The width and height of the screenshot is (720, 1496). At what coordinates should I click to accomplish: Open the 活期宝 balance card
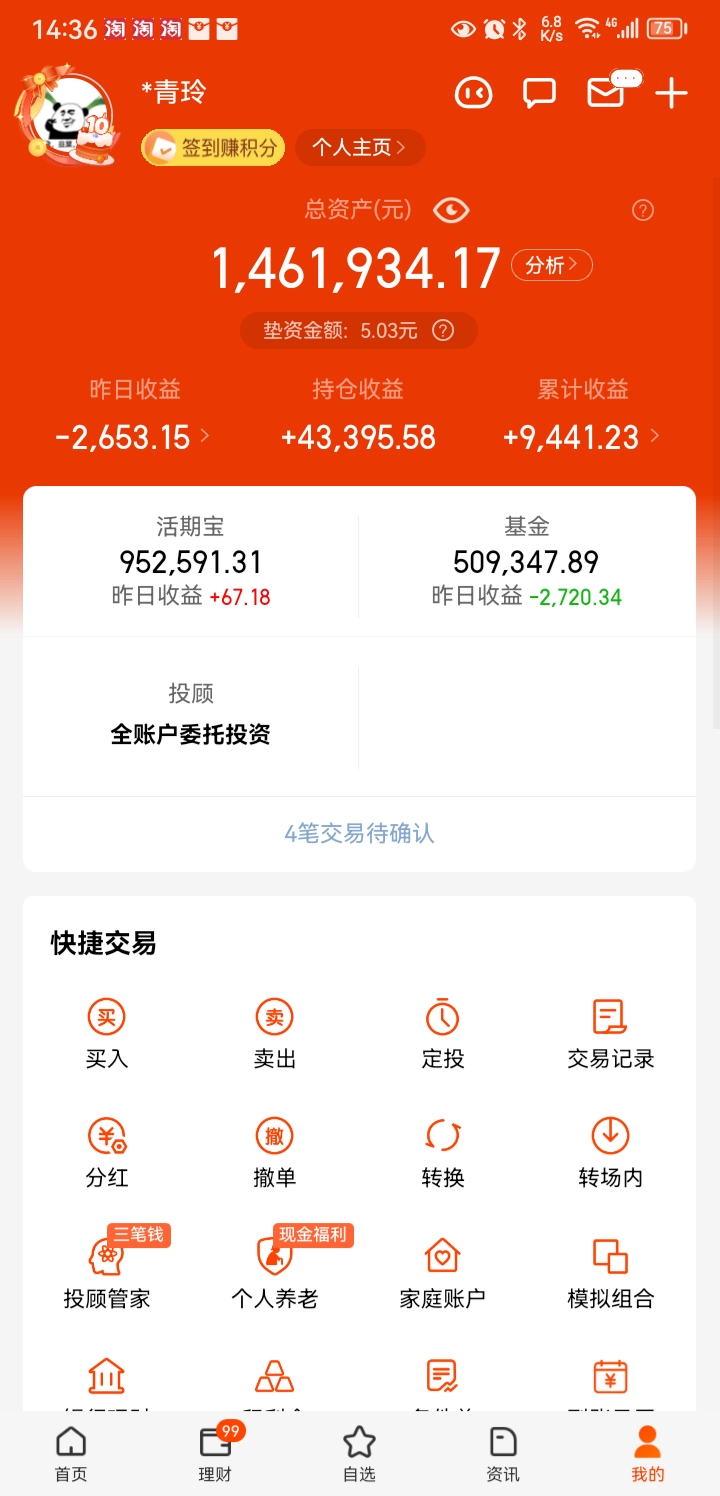(191, 562)
